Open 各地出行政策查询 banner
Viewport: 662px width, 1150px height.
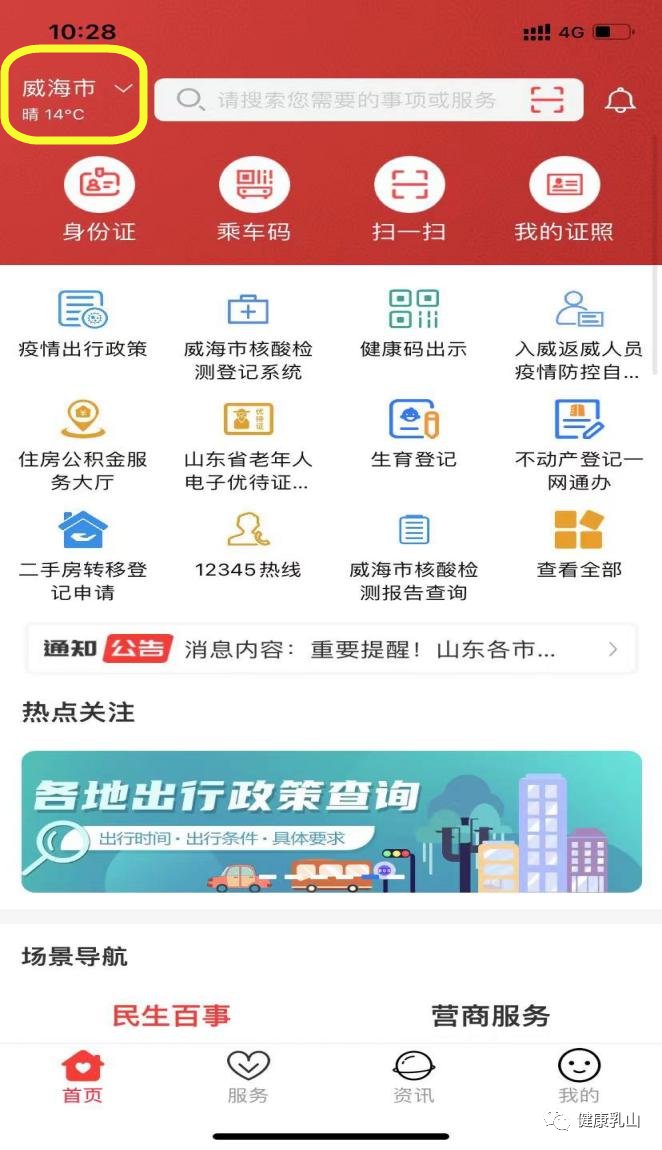tap(331, 821)
